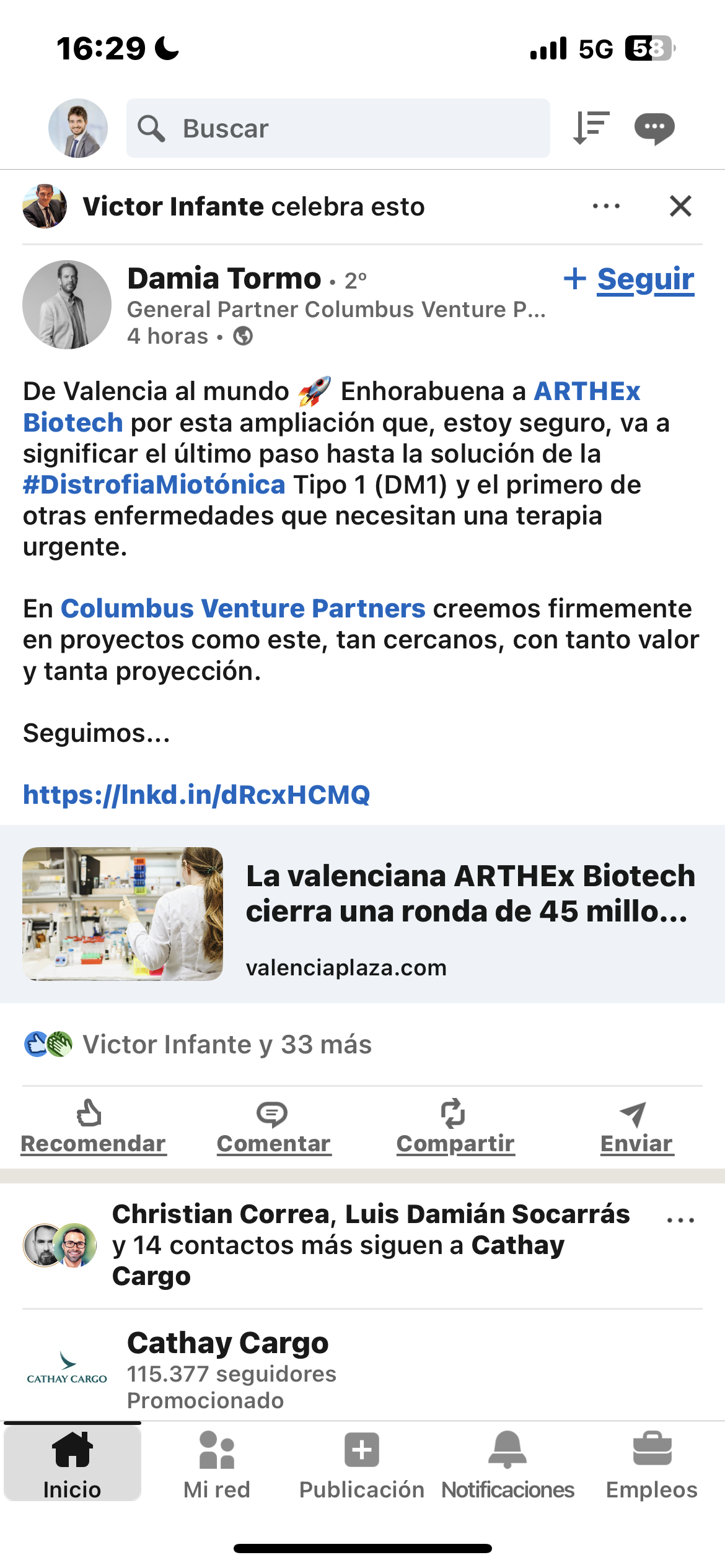Switch to the Mi red tab
The image size is (725, 1568).
[x=217, y=1463]
